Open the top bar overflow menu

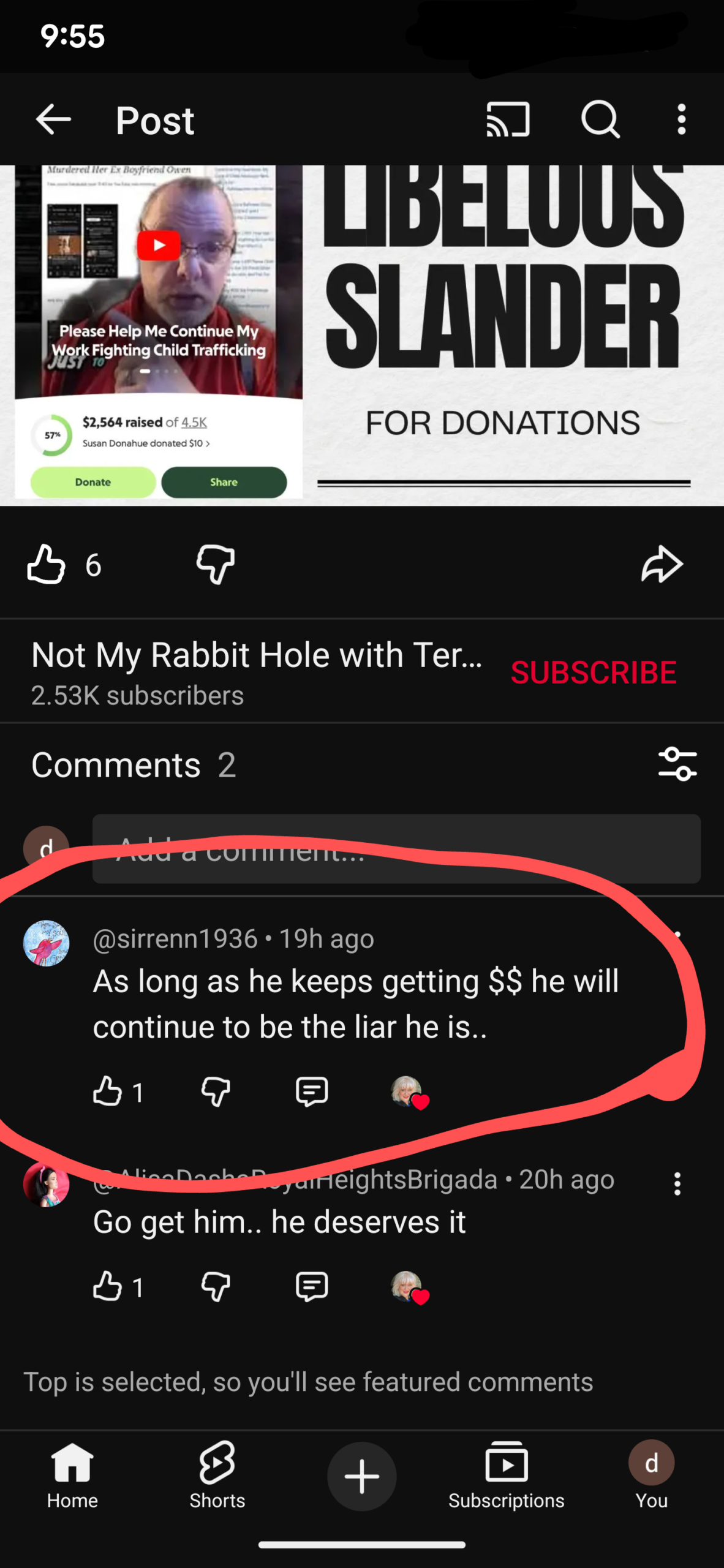681,119
